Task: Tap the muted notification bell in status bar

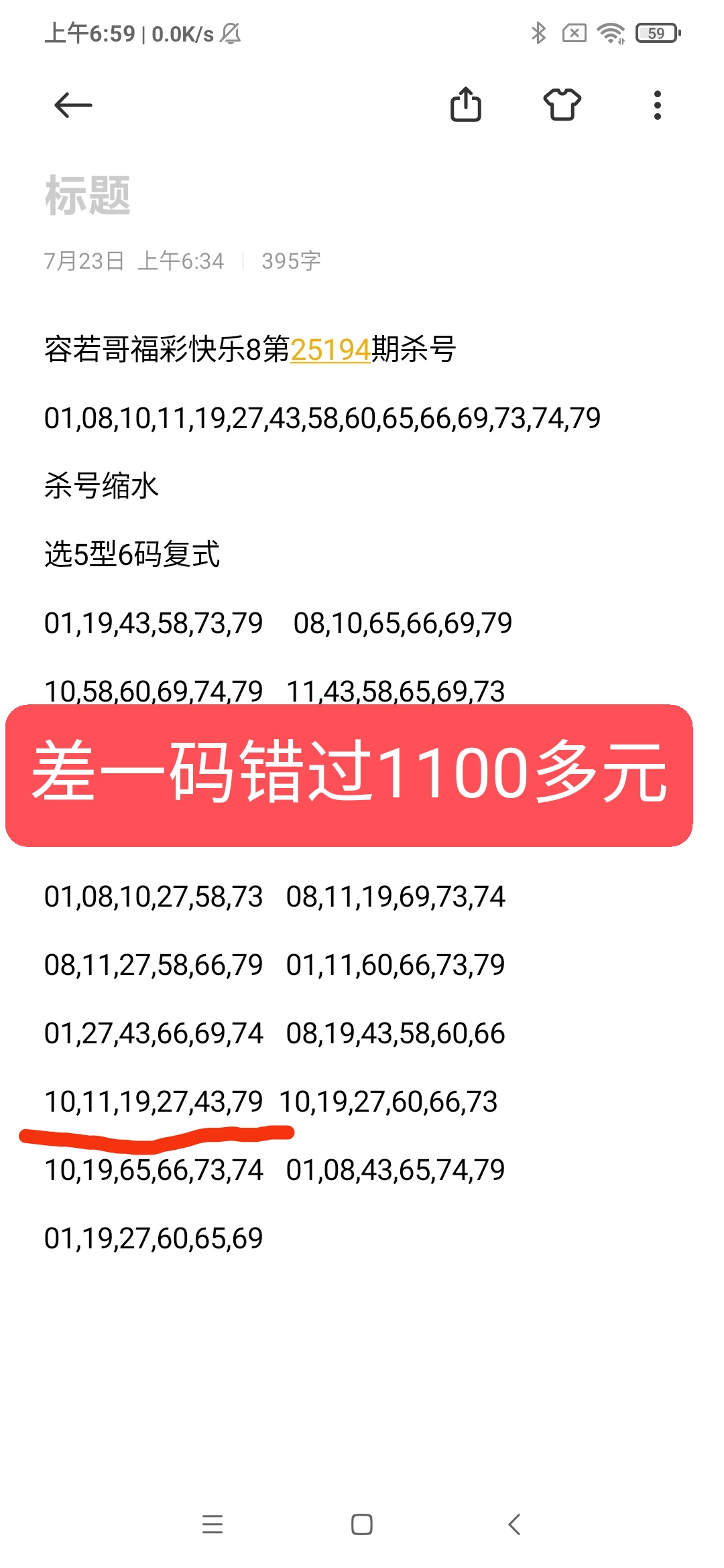Action: tap(231, 35)
